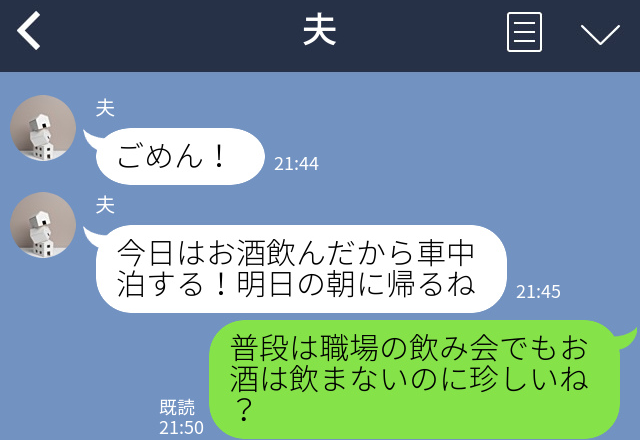Open 夫's avatar beside the 車中泊 message
Viewport: 640px width, 440px height.
pyautogui.click(x=43, y=225)
